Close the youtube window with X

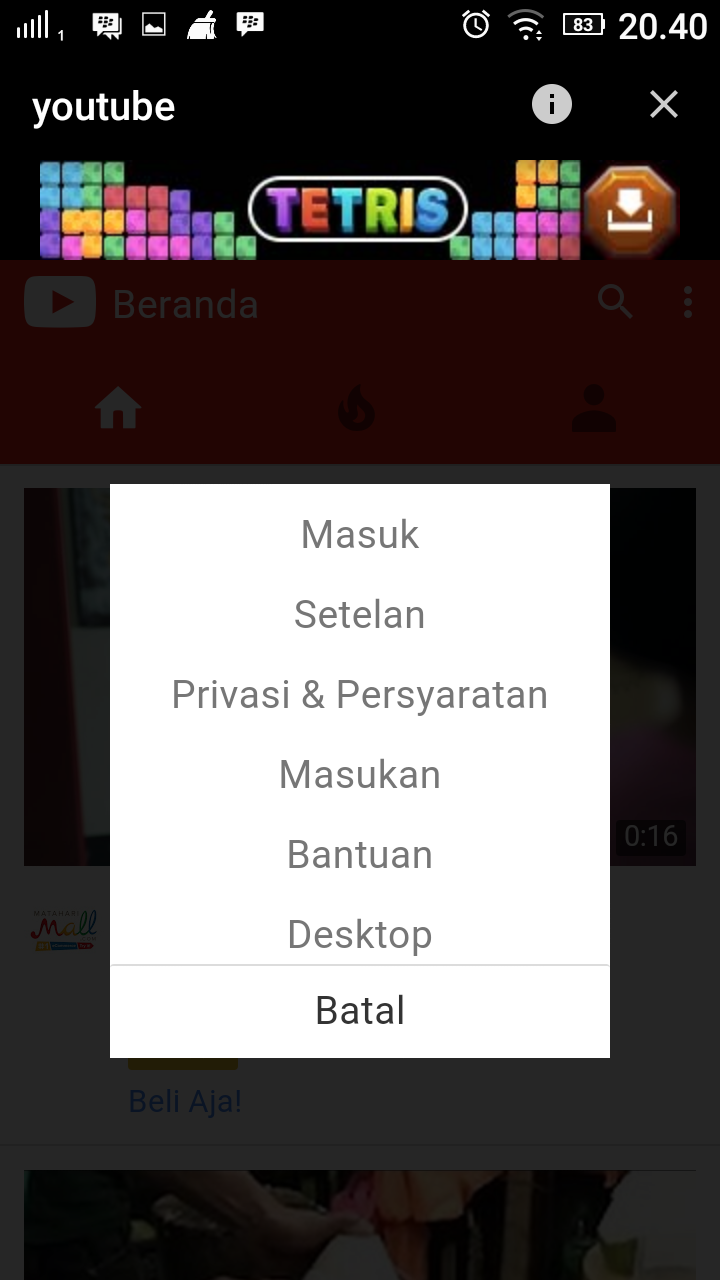click(x=664, y=104)
